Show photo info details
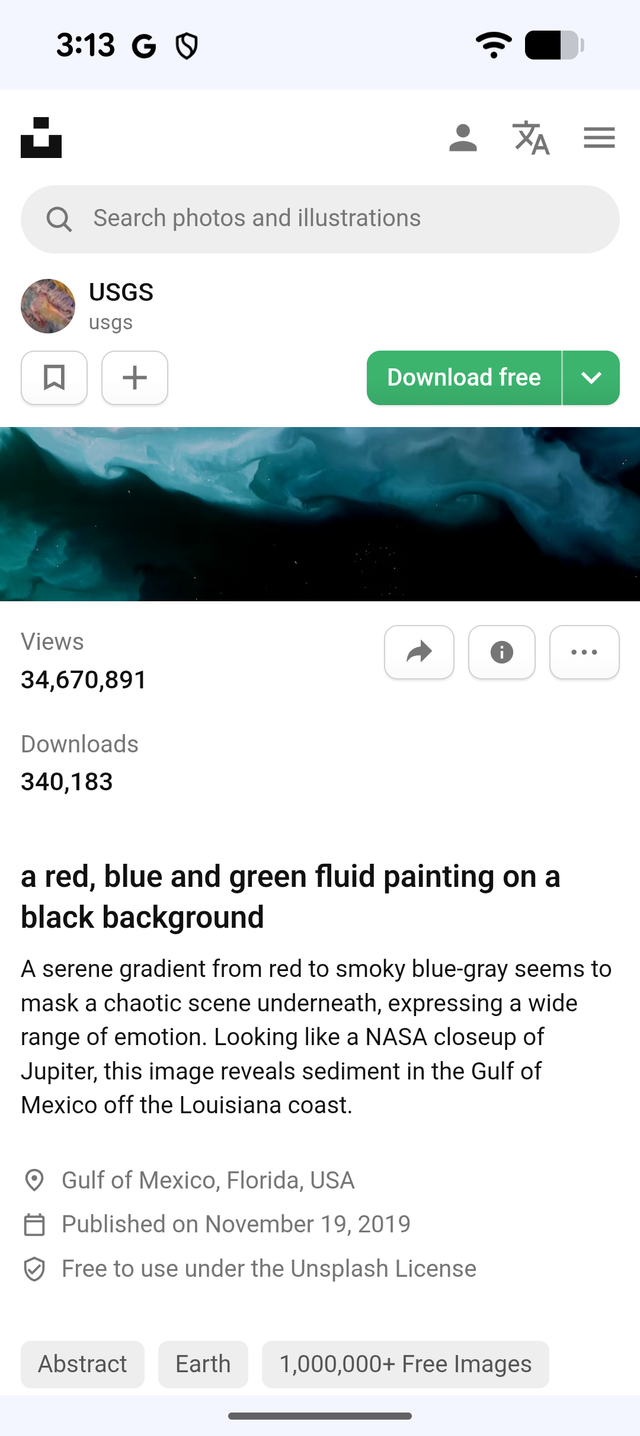Viewport: 640px width, 1436px height. point(502,653)
